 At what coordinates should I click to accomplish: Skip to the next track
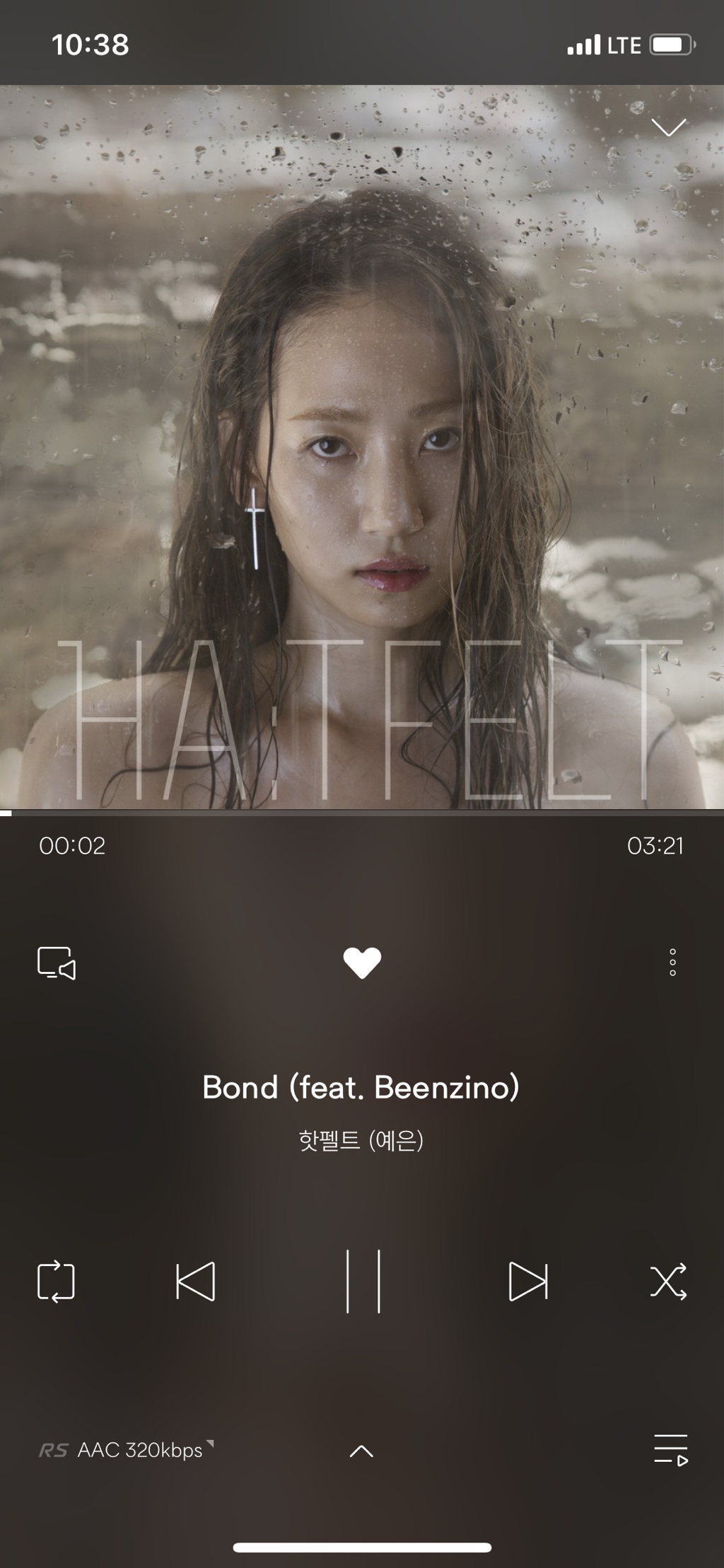pos(528,1282)
